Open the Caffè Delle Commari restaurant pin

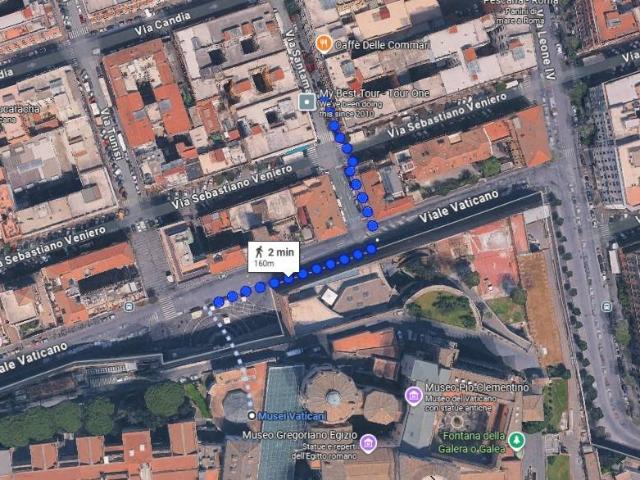pos(323,43)
